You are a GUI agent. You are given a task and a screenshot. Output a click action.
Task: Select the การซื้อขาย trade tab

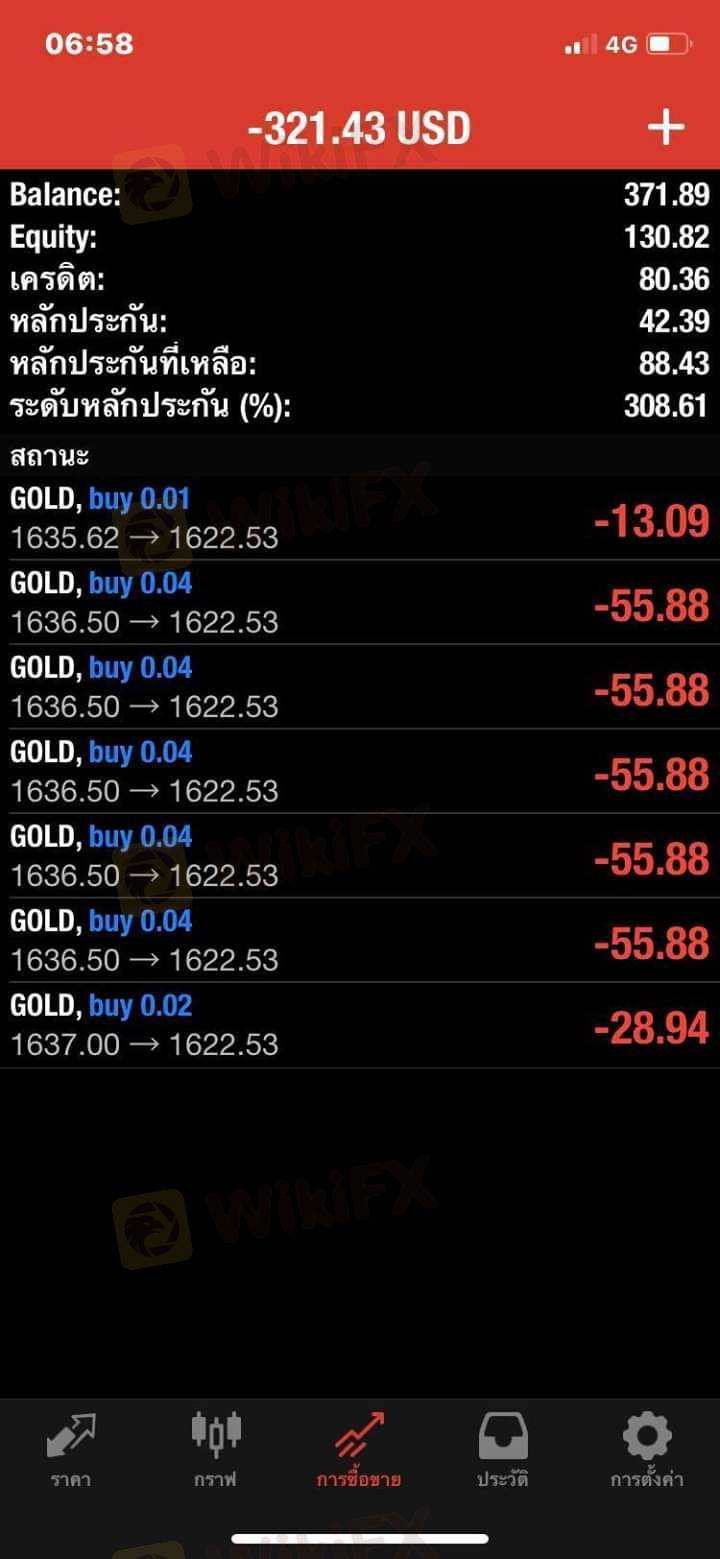pos(359,1450)
